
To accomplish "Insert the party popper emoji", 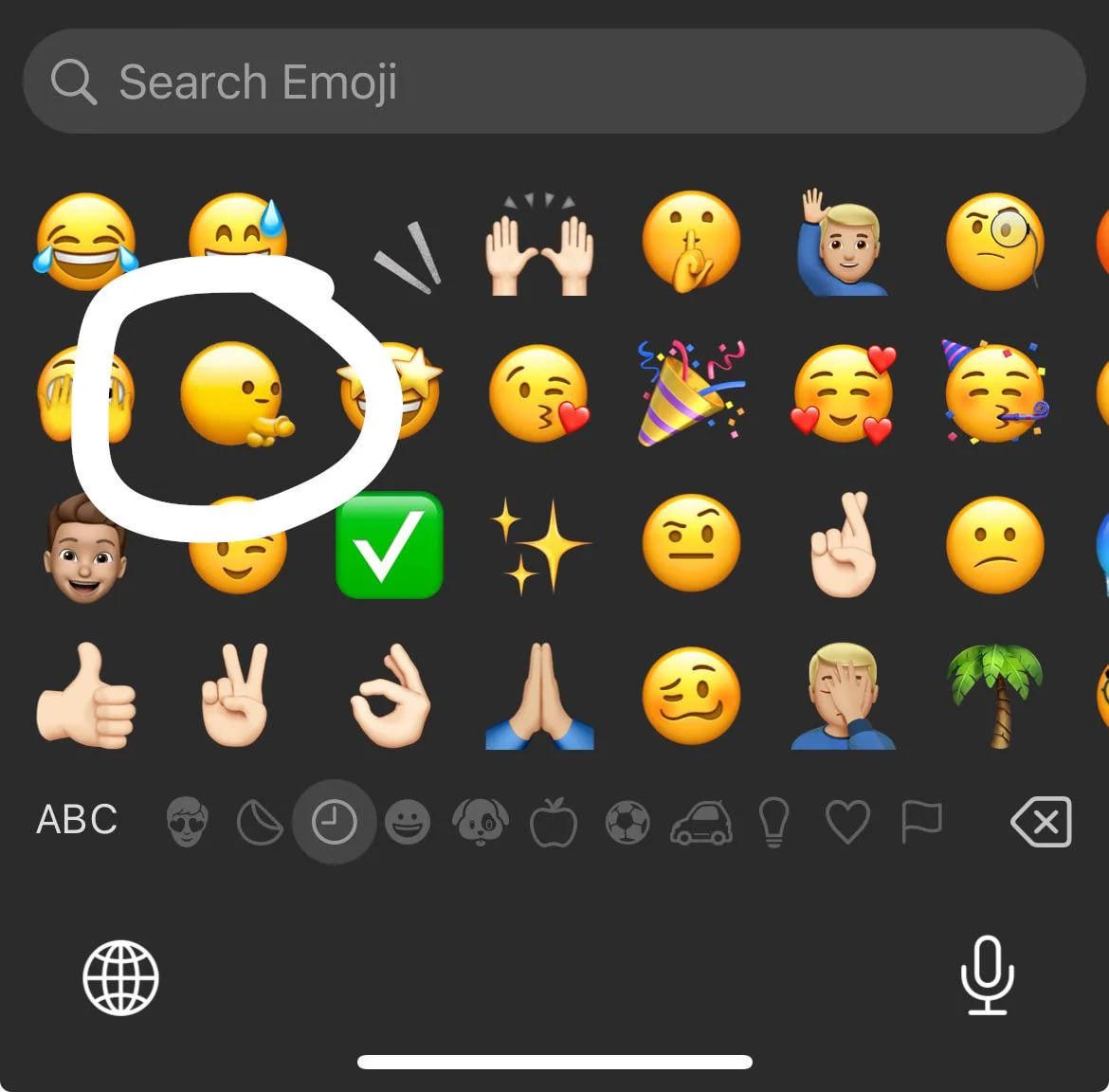I will 691,392.
